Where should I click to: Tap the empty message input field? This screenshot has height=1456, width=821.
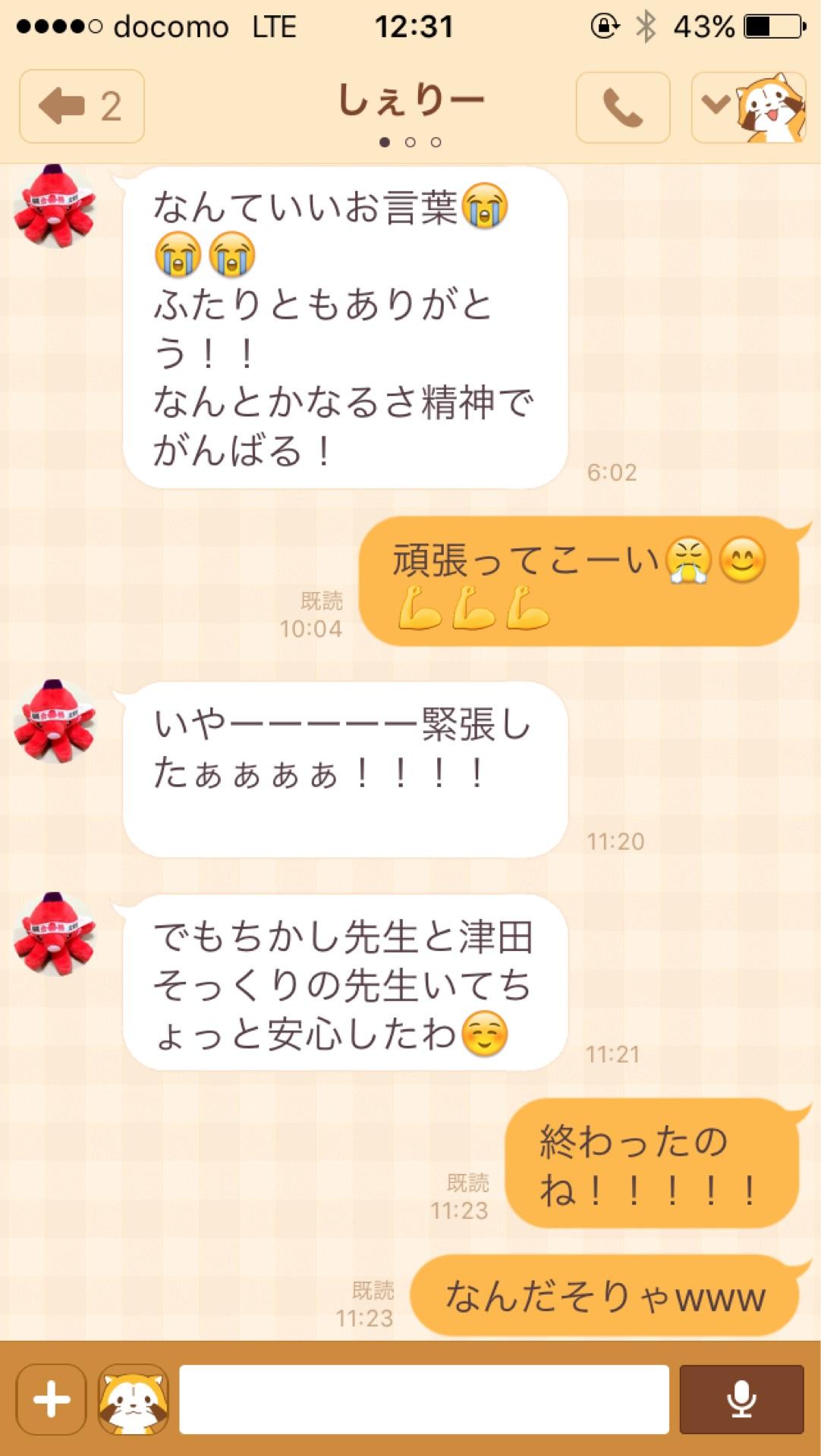tap(425, 1401)
